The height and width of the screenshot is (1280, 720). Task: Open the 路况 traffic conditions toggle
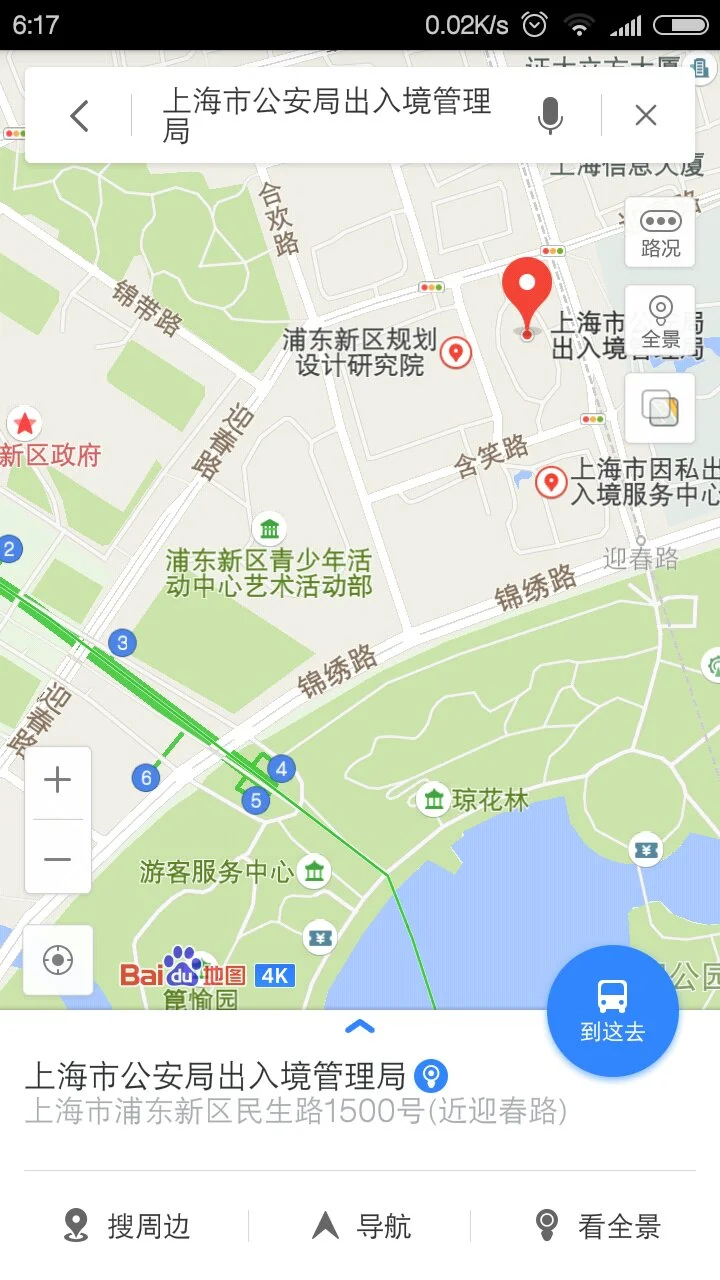pos(660,232)
